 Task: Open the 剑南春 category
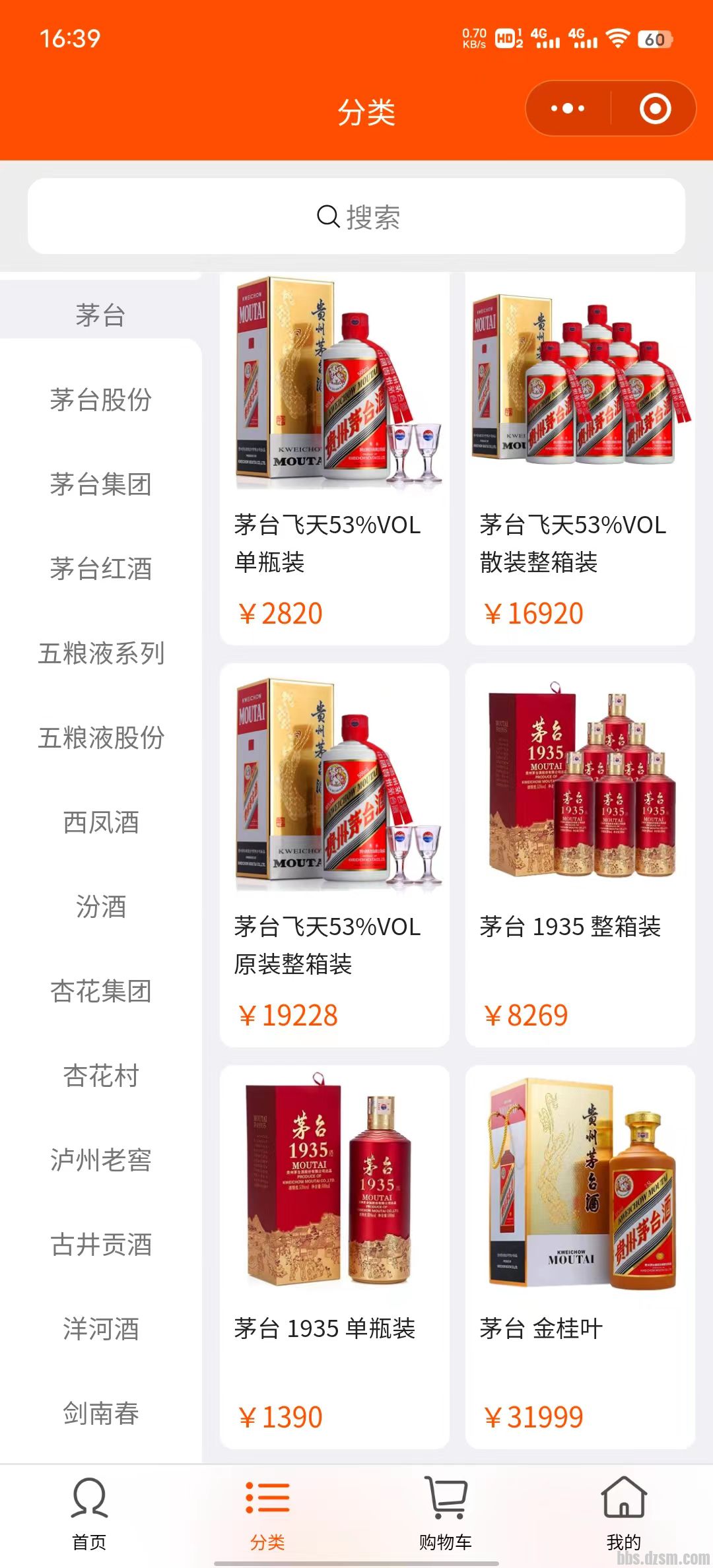point(100,1414)
